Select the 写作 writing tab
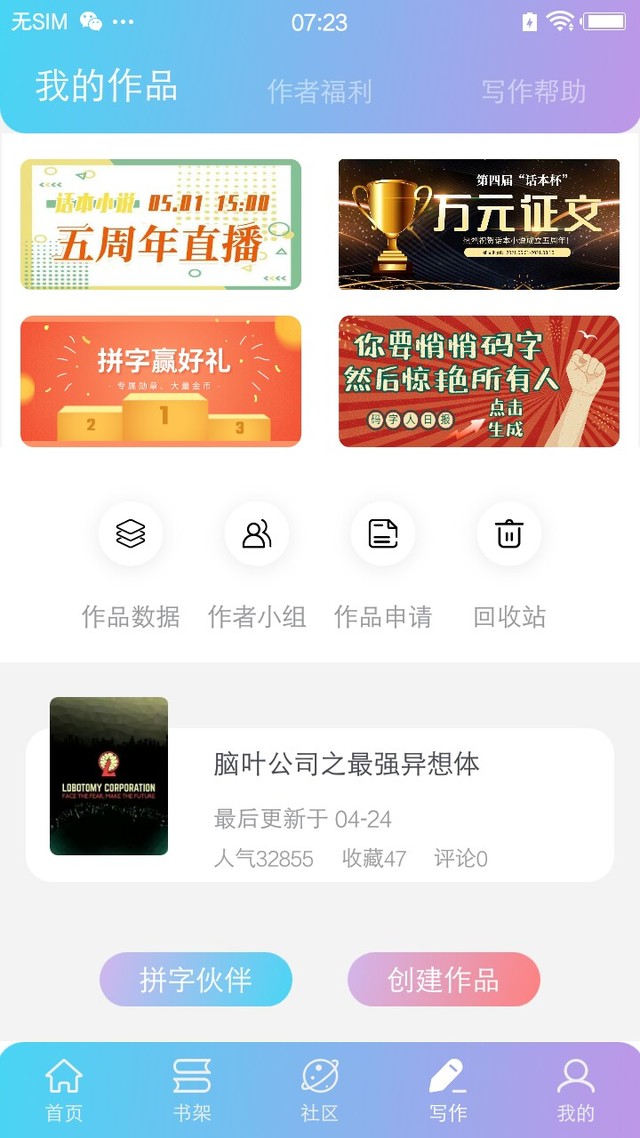640x1138 pixels. (x=448, y=1090)
